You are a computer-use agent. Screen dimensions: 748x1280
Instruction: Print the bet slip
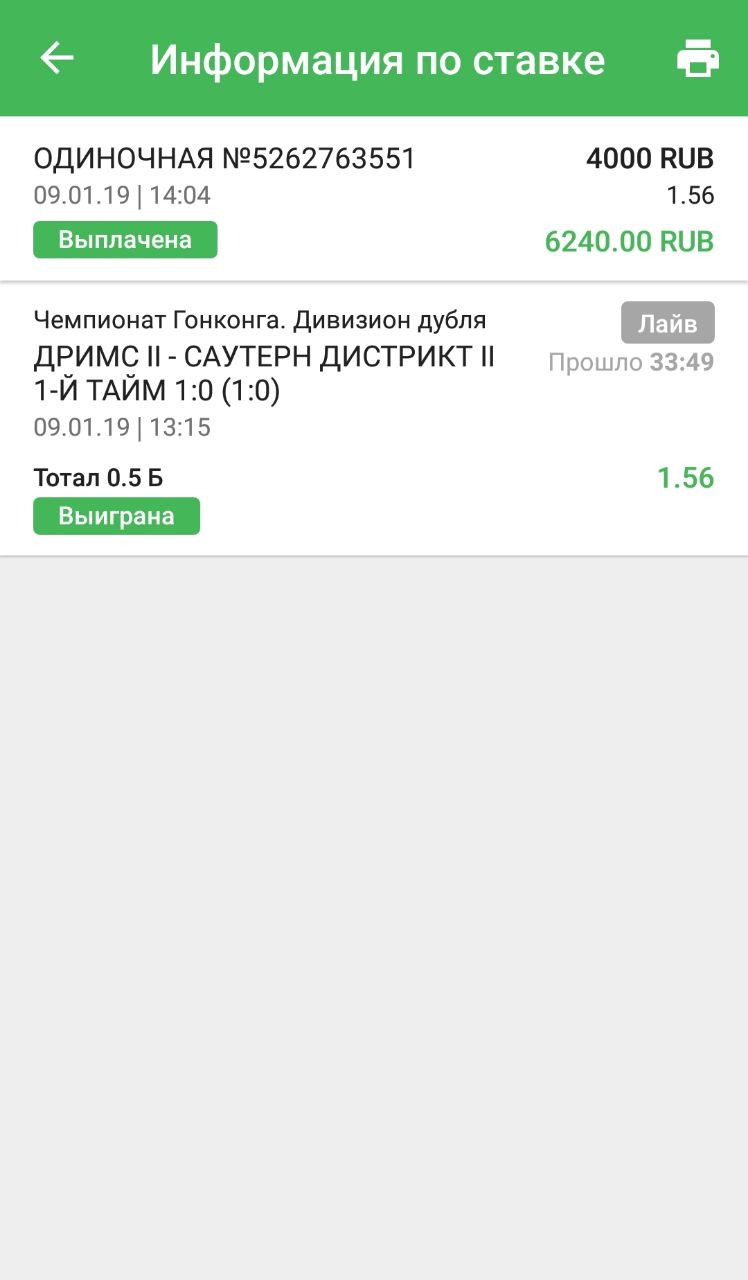click(697, 59)
